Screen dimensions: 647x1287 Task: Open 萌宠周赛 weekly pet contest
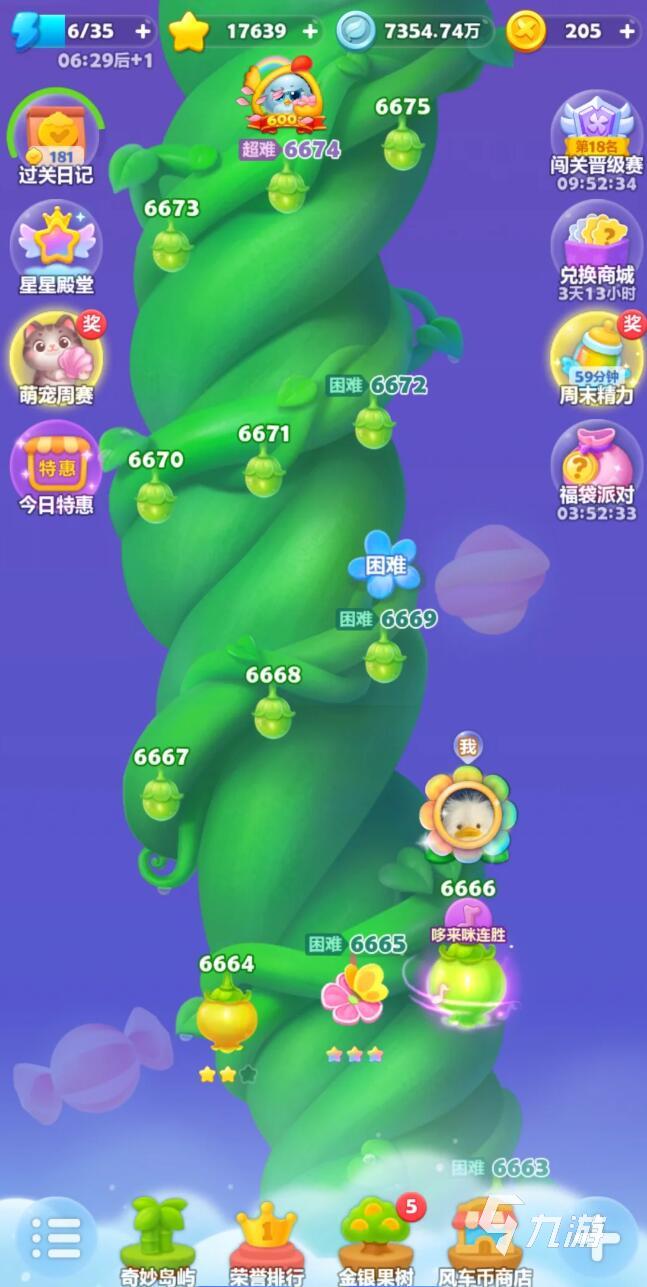[56, 358]
